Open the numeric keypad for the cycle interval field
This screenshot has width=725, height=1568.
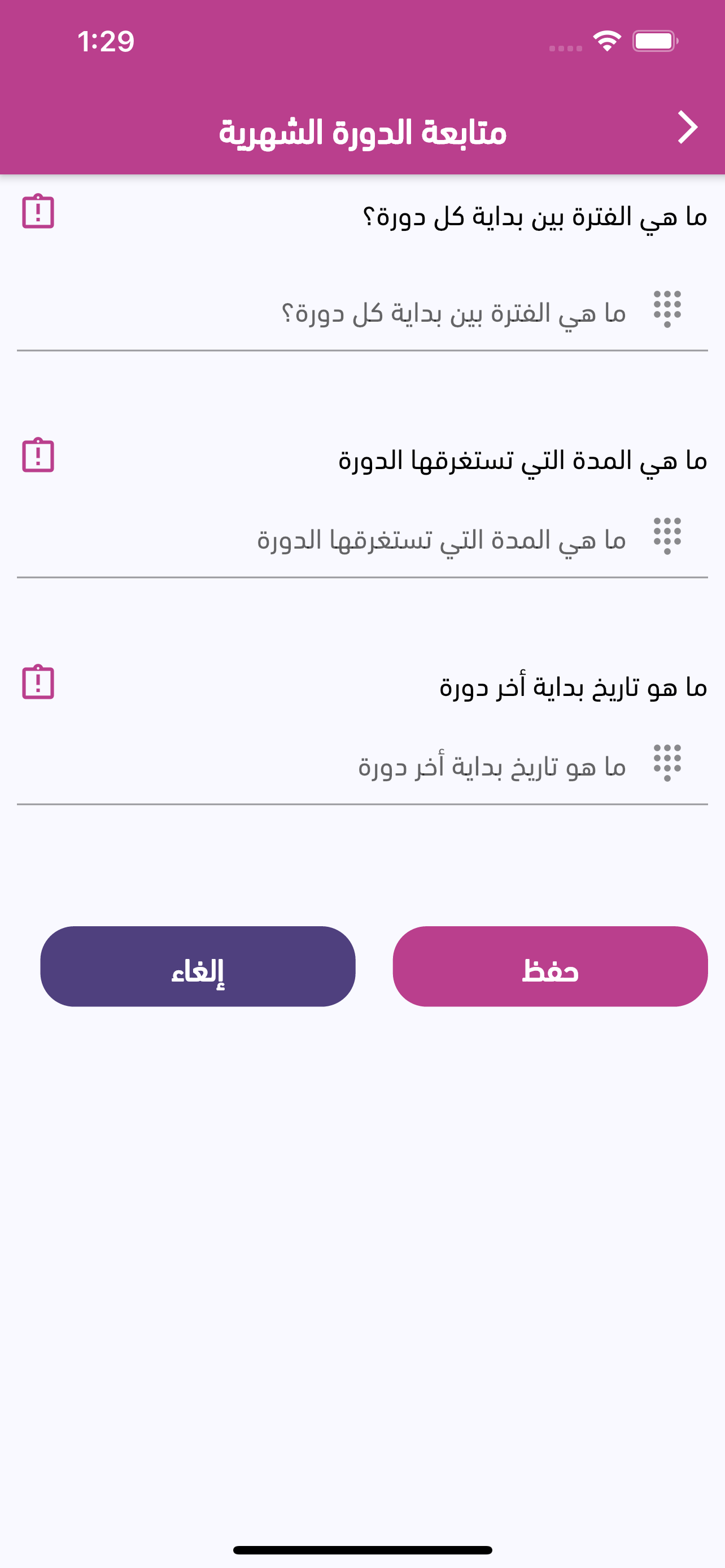click(667, 310)
